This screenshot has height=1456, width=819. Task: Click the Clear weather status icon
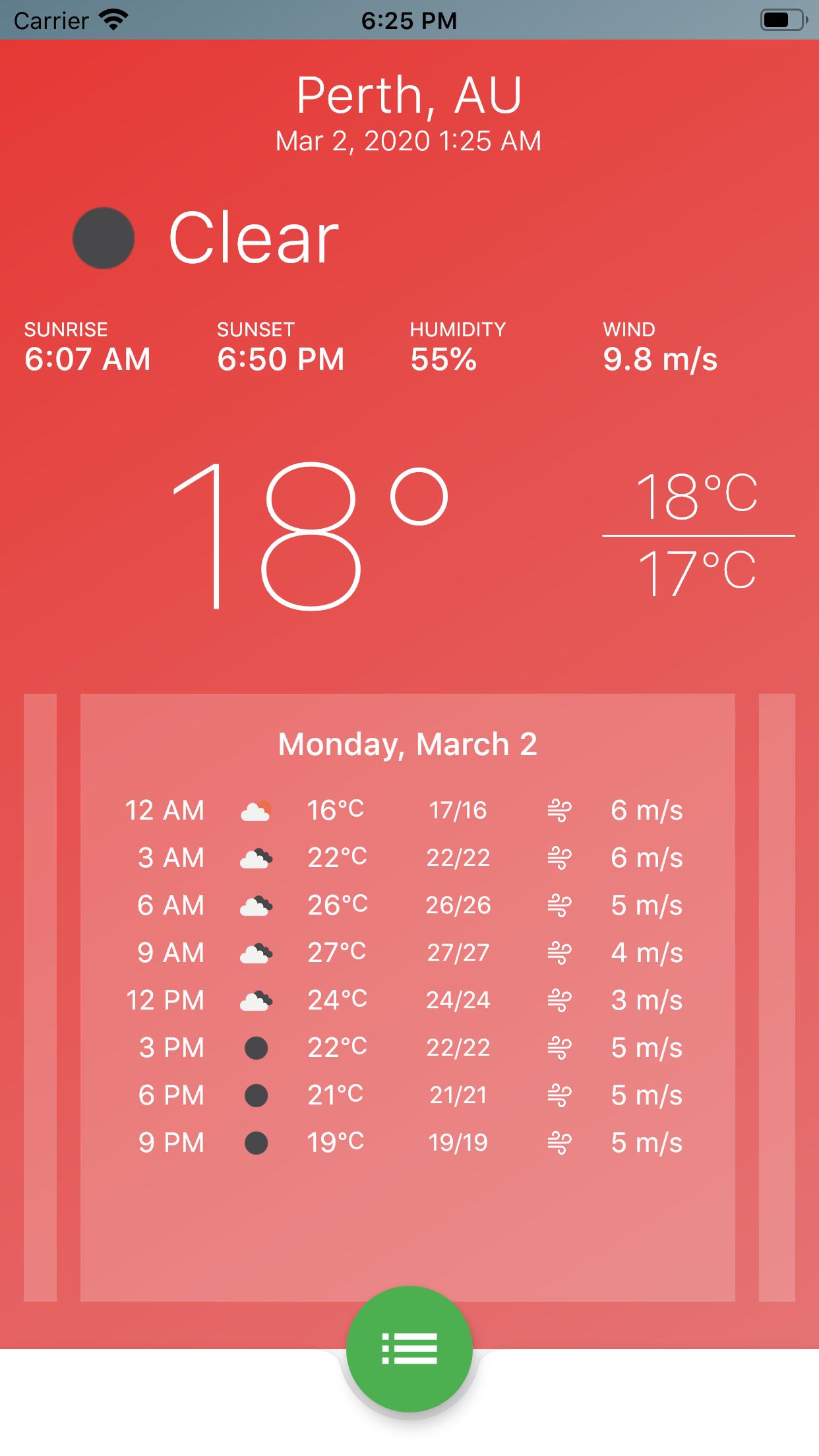(x=104, y=238)
